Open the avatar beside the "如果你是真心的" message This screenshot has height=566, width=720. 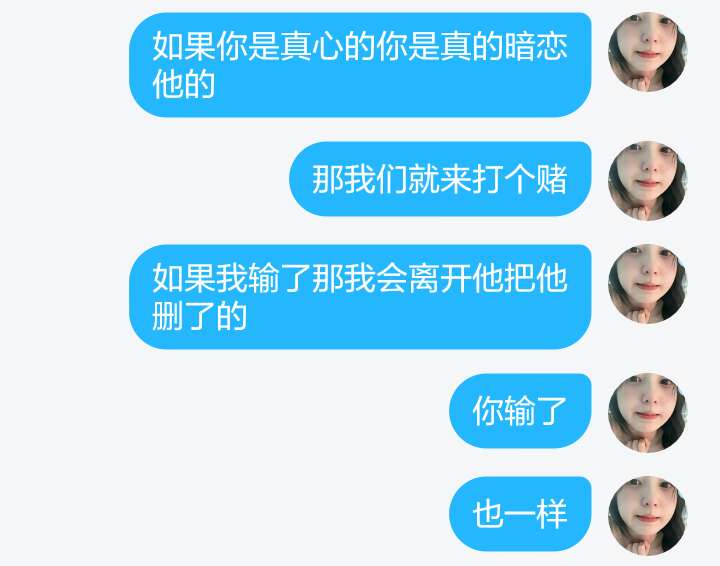coord(647,52)
